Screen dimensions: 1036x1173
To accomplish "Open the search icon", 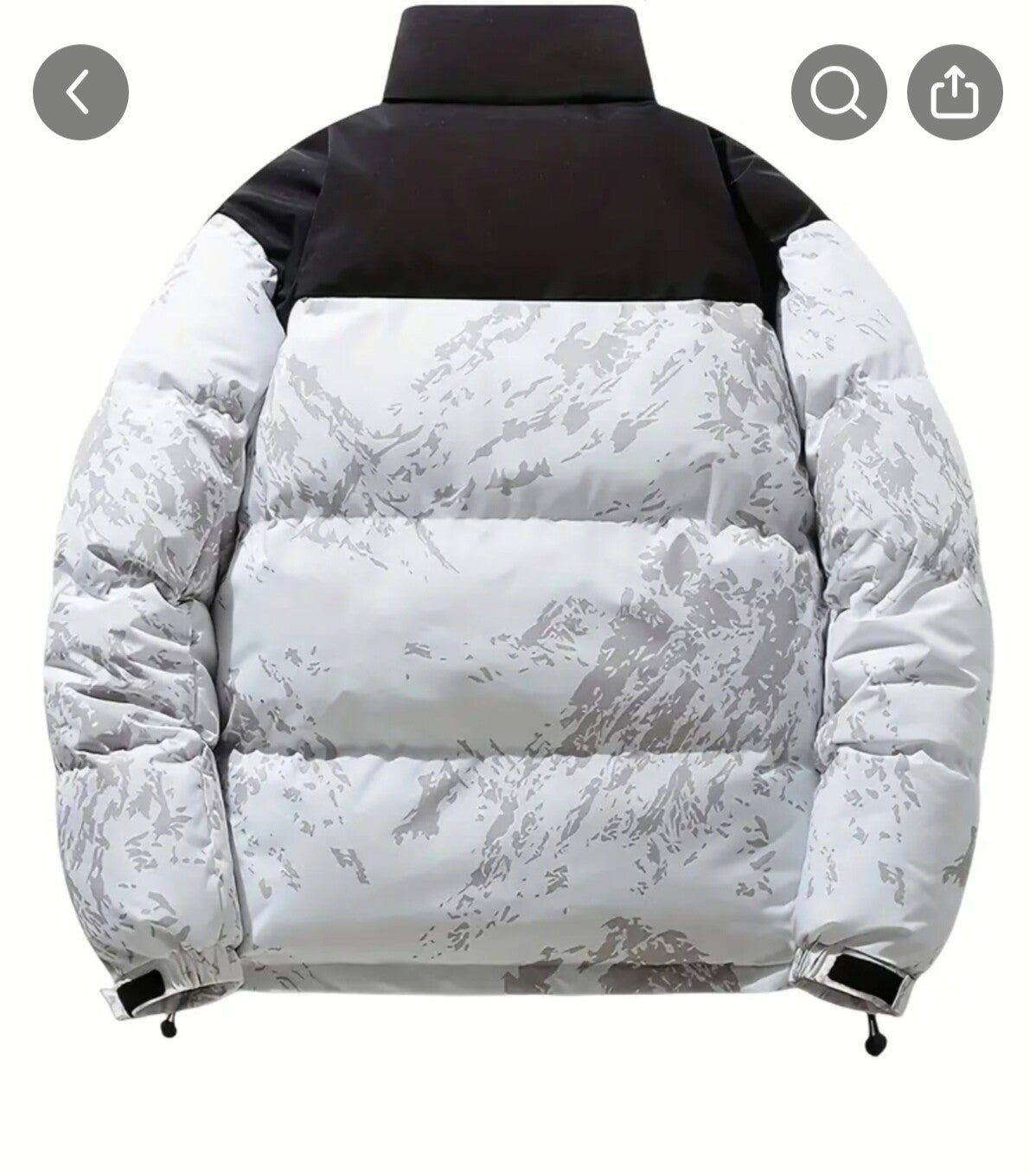I will [838, 92].
